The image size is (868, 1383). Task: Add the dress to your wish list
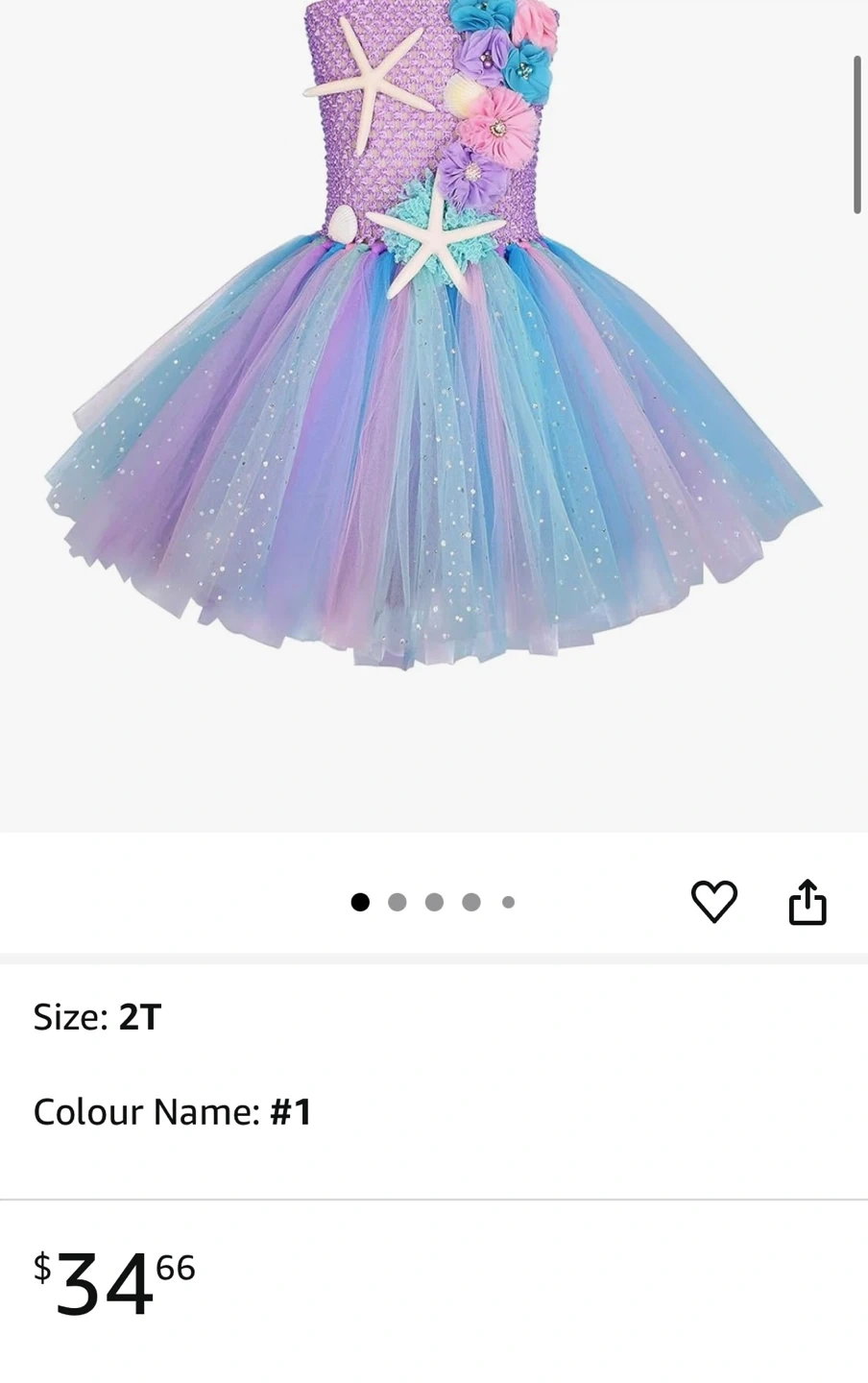click(x=714, y=902)
